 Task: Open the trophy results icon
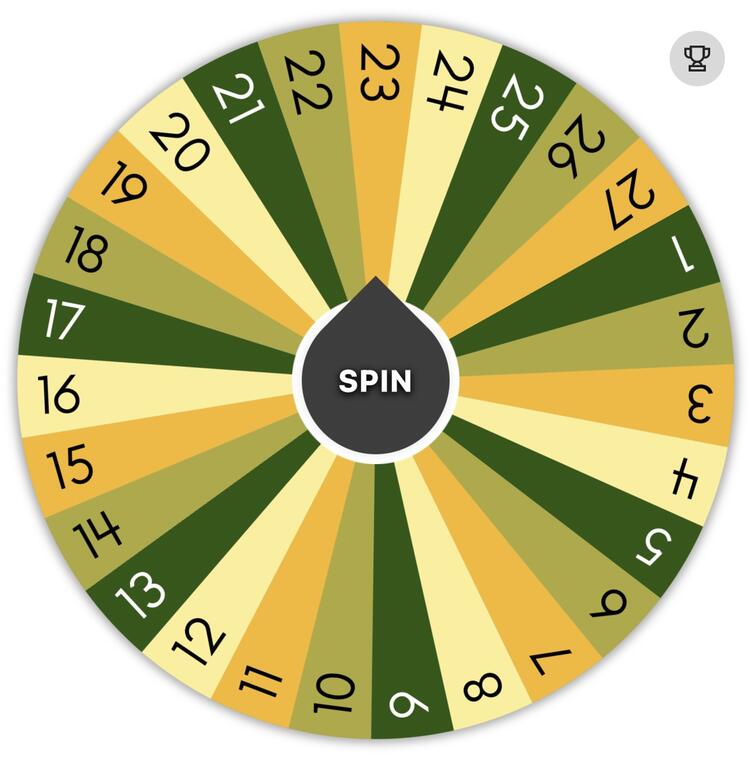[x=696, y=58]
